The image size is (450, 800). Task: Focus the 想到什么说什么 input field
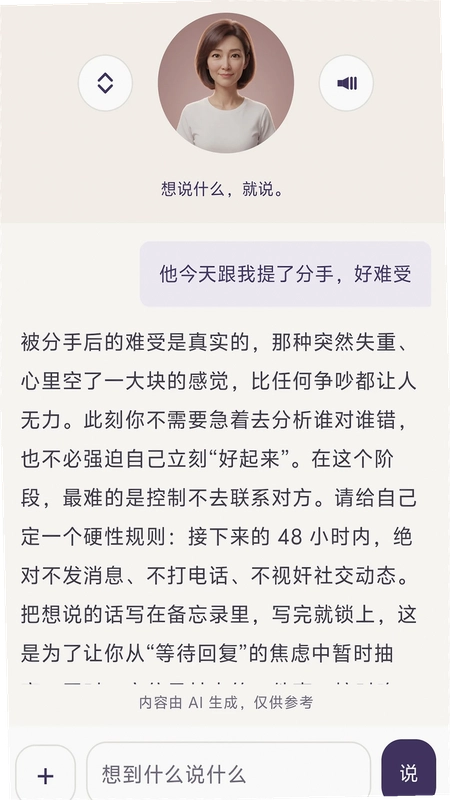(229, 774)
